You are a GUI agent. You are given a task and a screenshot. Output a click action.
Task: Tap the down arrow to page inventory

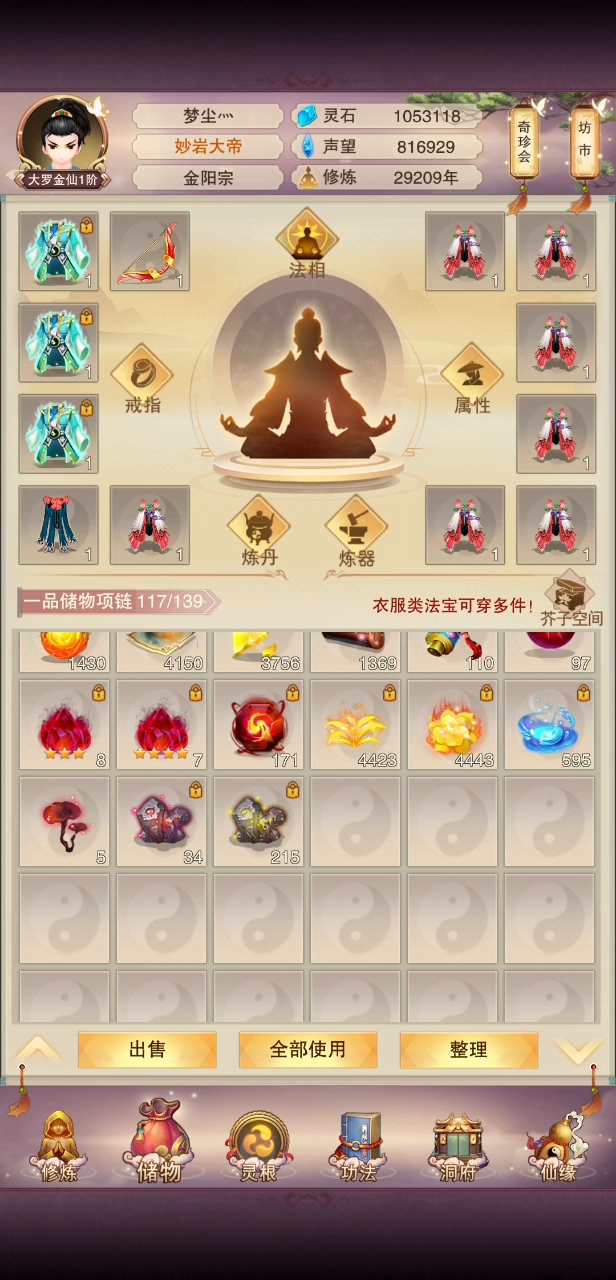pyautogui.click(x=579, y=1050)
